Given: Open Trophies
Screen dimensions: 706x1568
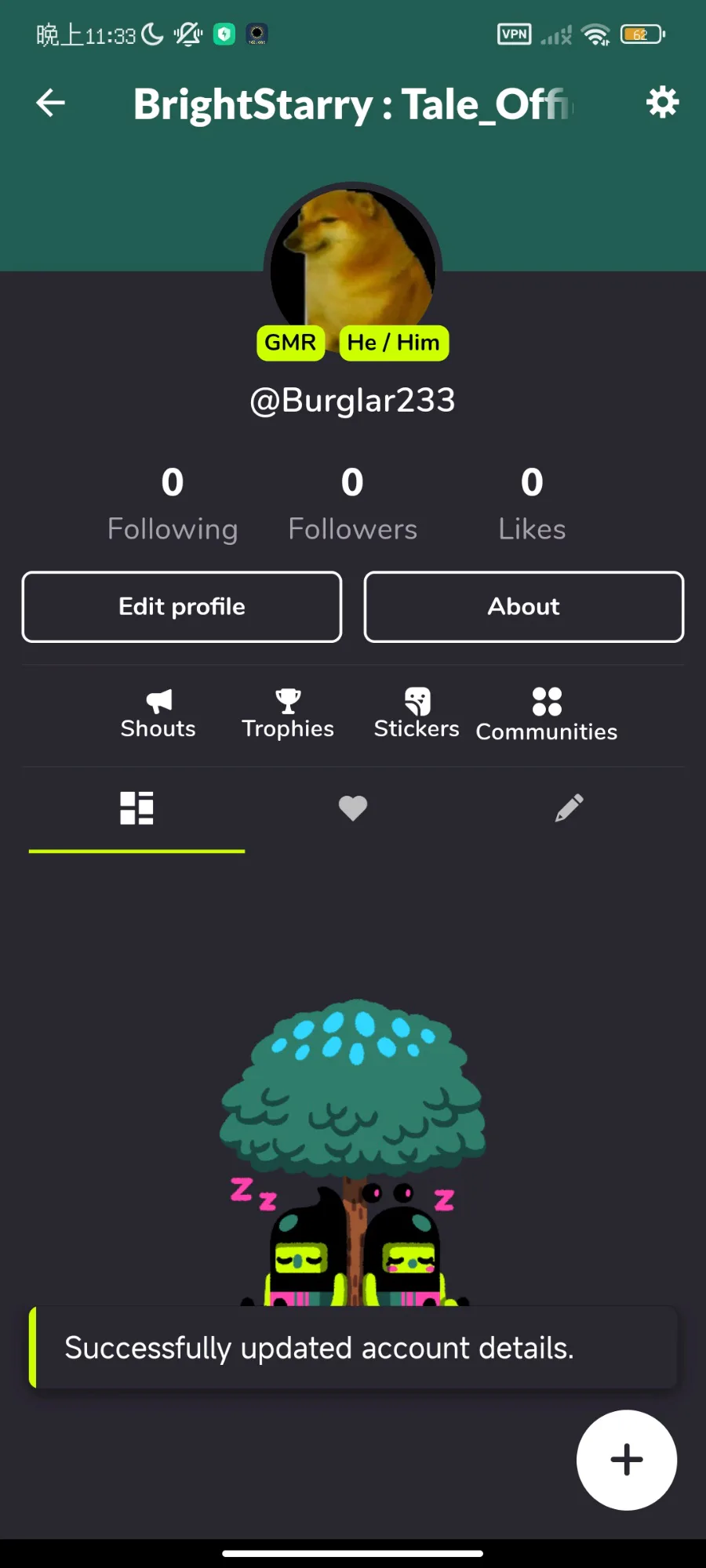Looking at the screenshot, I should click(288, 714).
